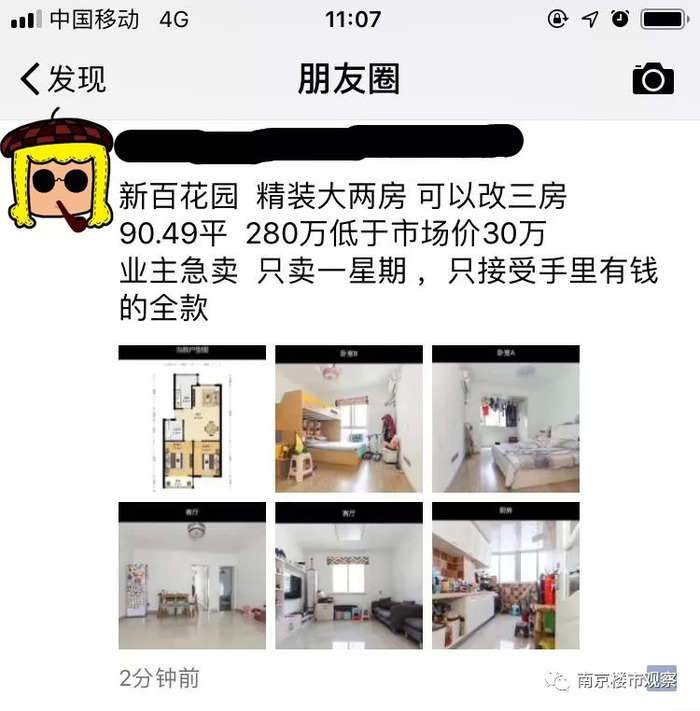
Task: Open the living room sofa photo
Action: coord(349,575)
